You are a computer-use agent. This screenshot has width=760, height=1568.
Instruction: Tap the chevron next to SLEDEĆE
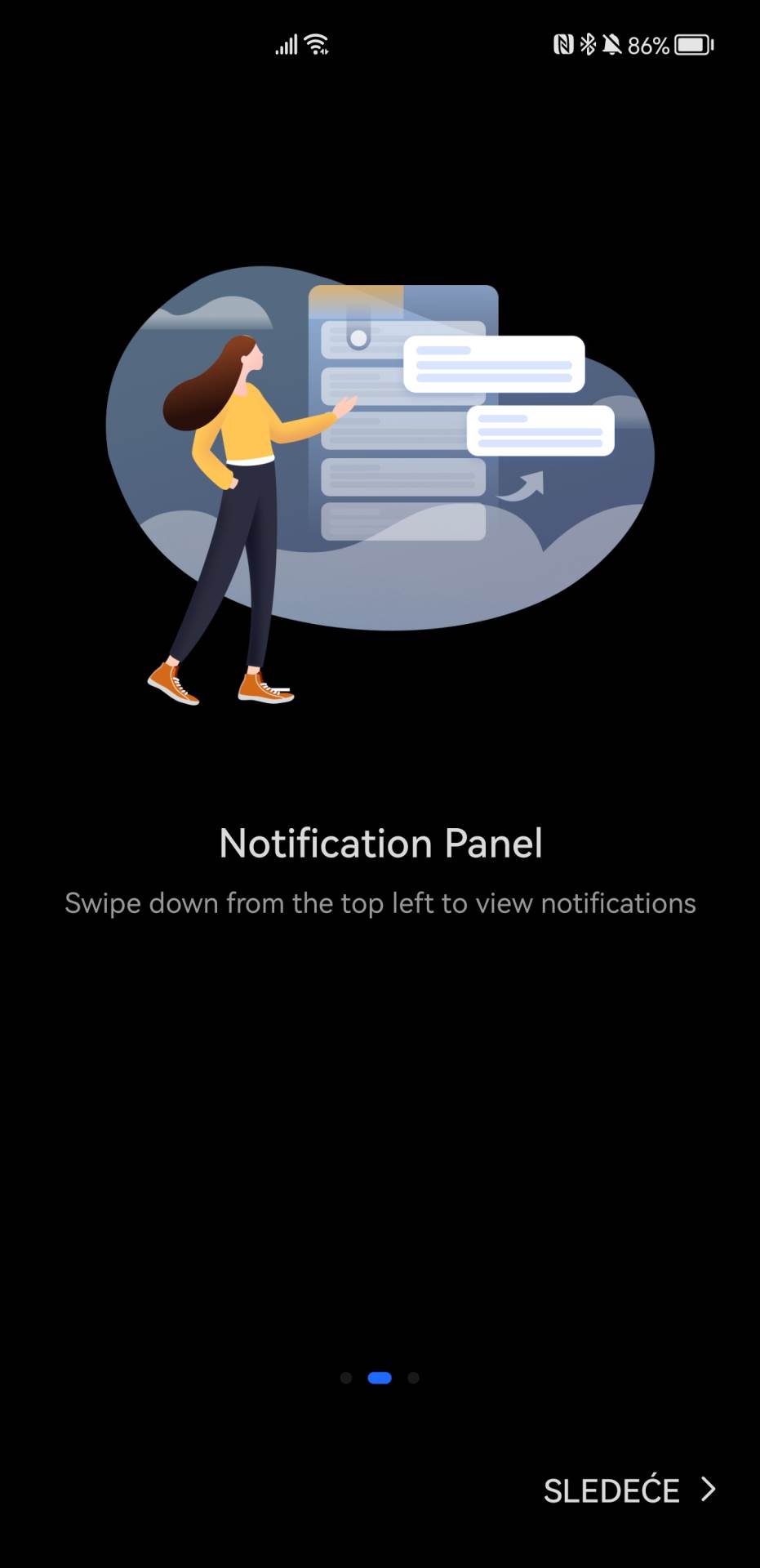pyautogui.click(x=711, y=1490)
